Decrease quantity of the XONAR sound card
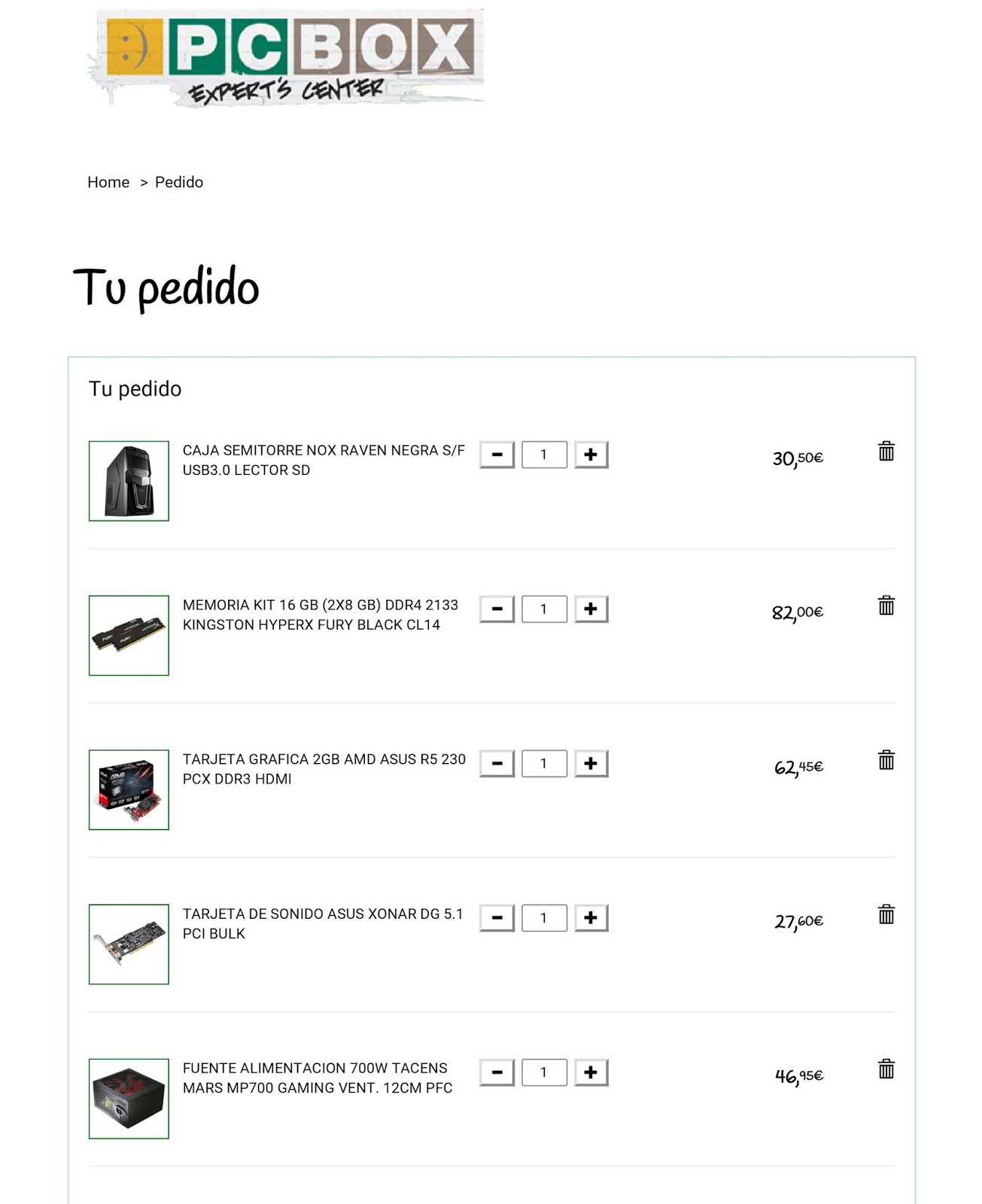Image resolution: width=982 pixels, height=1204 pixels. click(496, 917)
